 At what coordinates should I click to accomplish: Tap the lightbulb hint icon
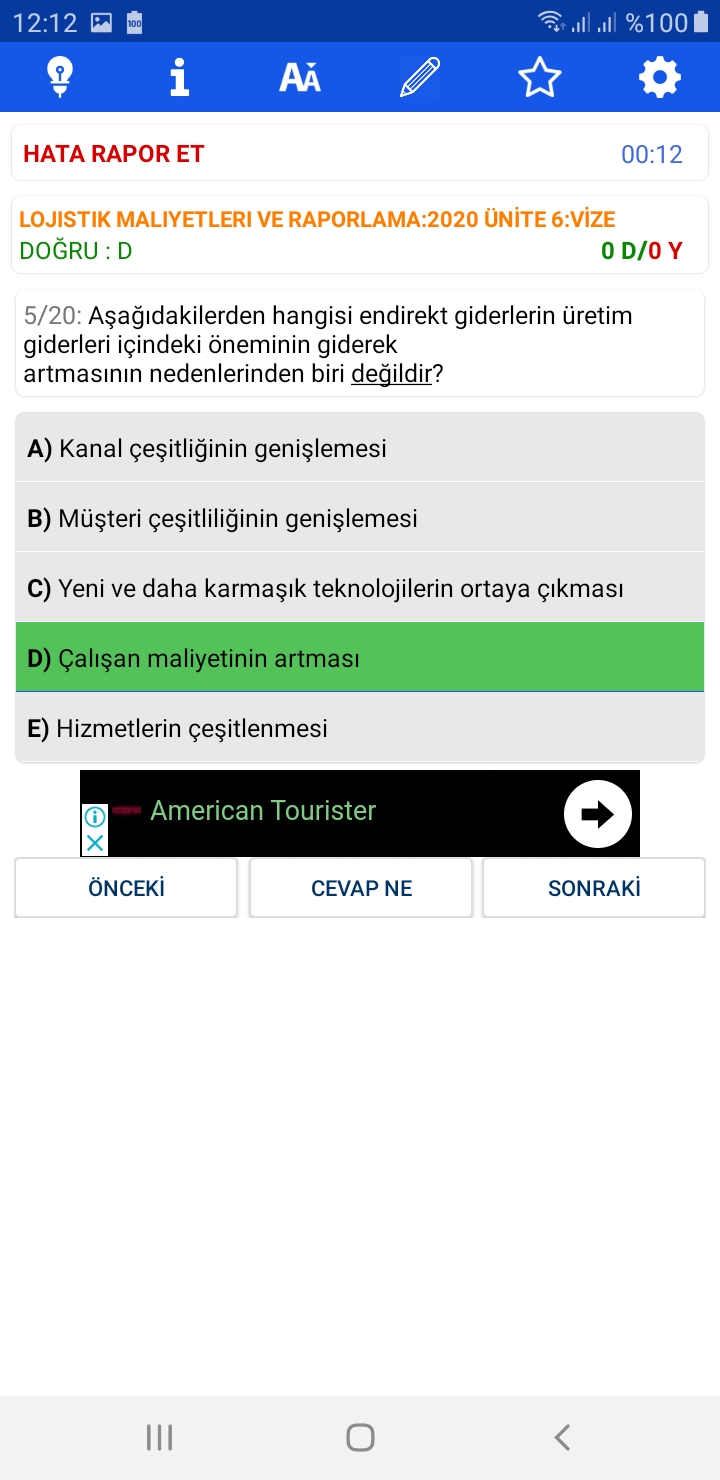pyautogui.click(x=60, y=77)
